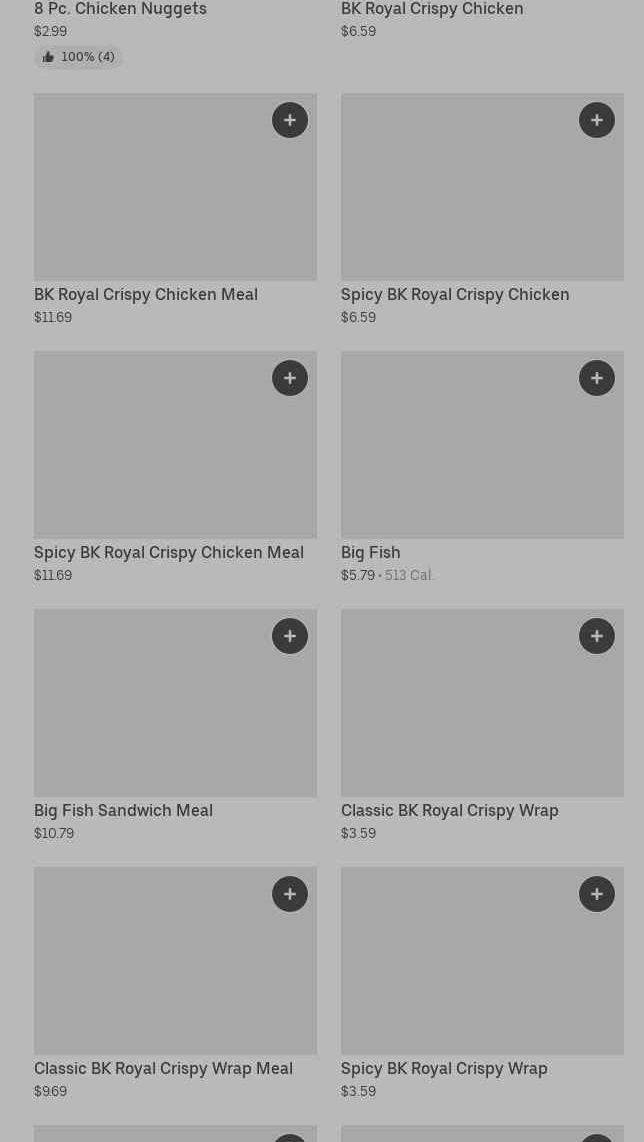Open BK Royal Crispy Chicken Meal details

146,294
